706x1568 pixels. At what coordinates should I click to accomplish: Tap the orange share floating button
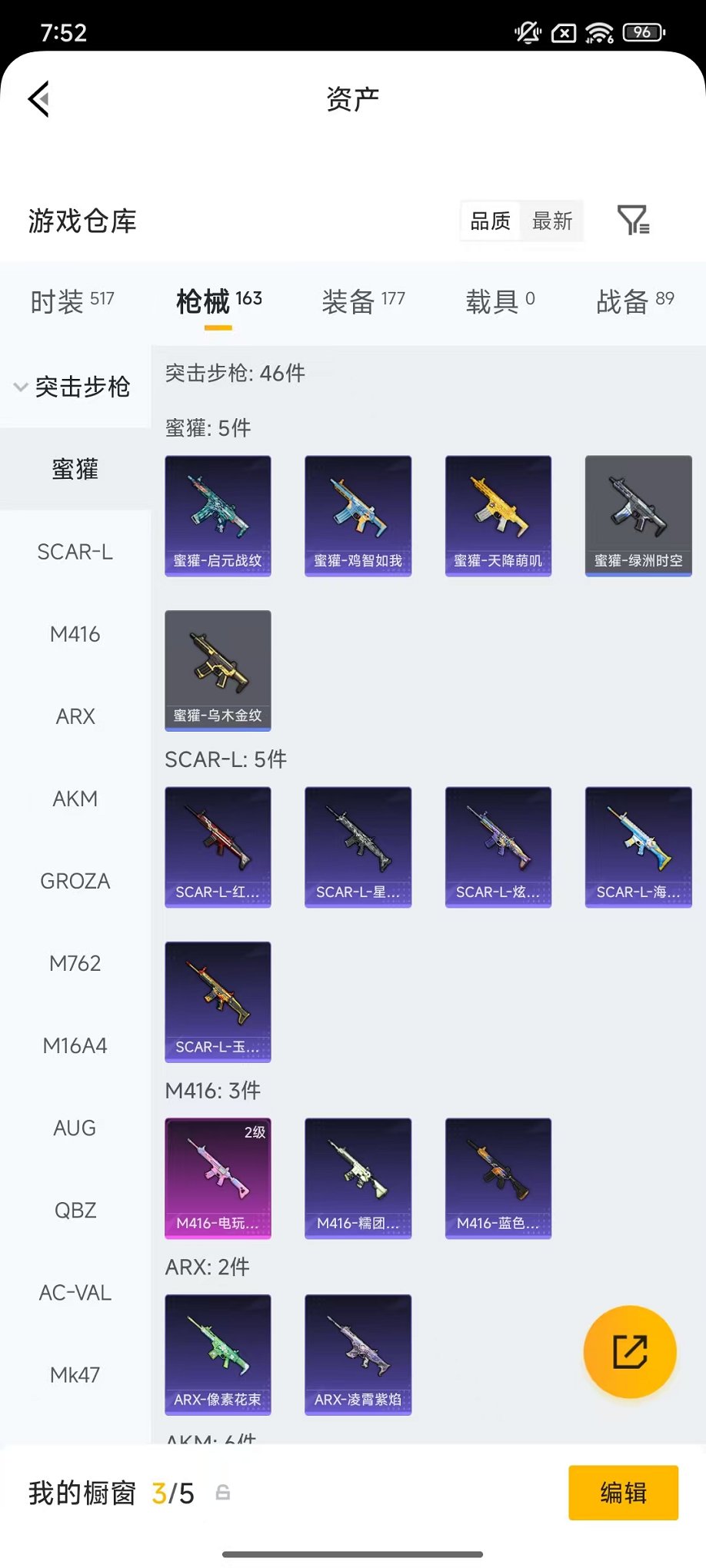click(x=630, y=1352)
